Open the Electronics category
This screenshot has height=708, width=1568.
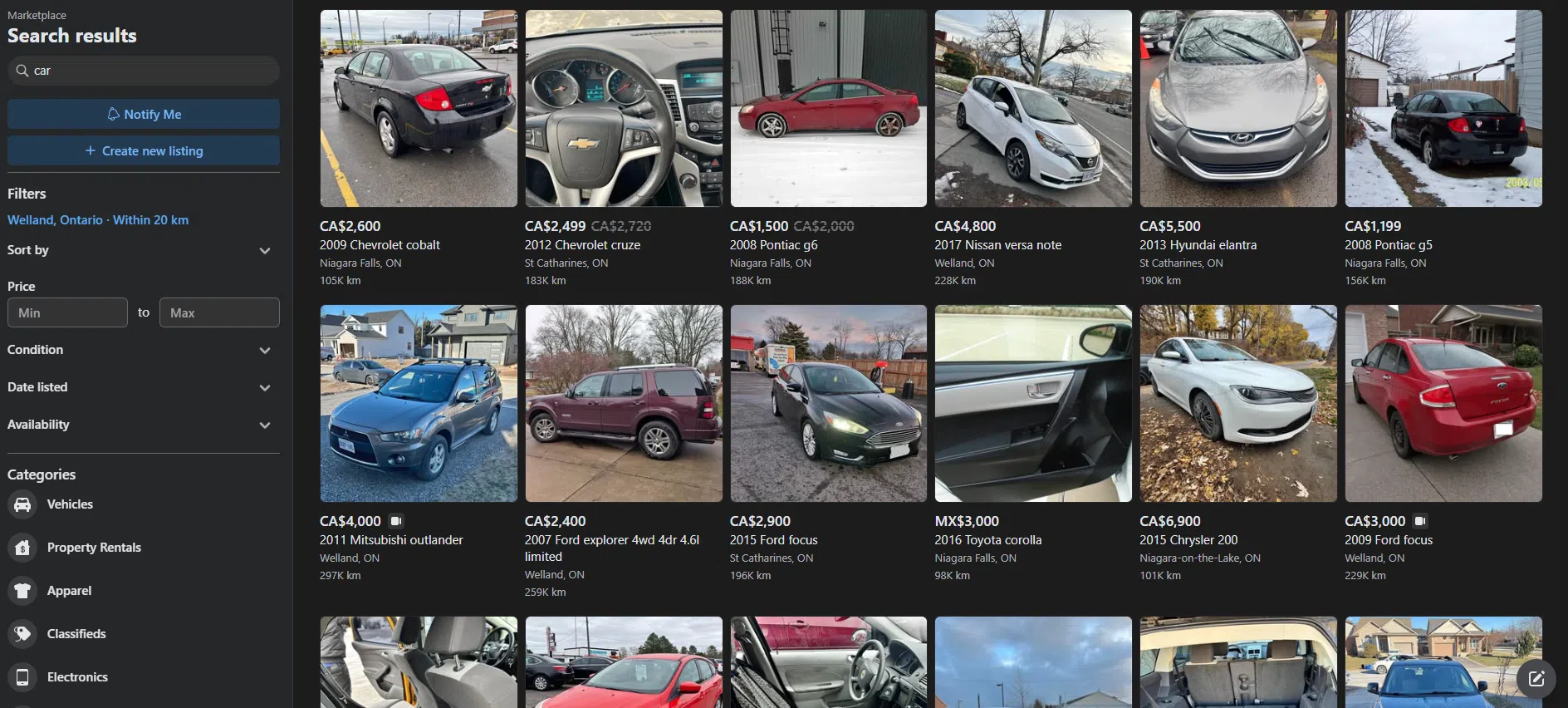77,677
